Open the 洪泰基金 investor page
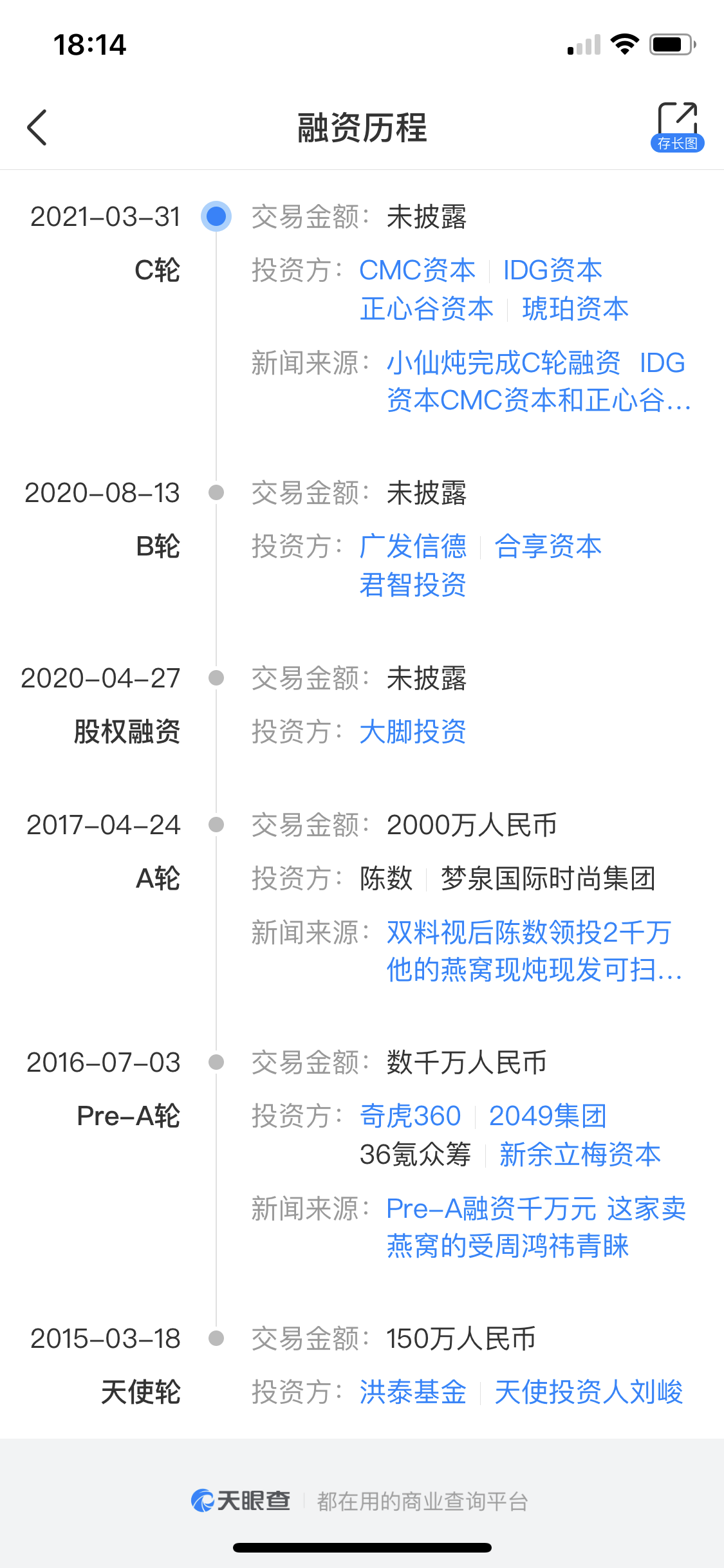724x1568 pixels. point(413,1392)
